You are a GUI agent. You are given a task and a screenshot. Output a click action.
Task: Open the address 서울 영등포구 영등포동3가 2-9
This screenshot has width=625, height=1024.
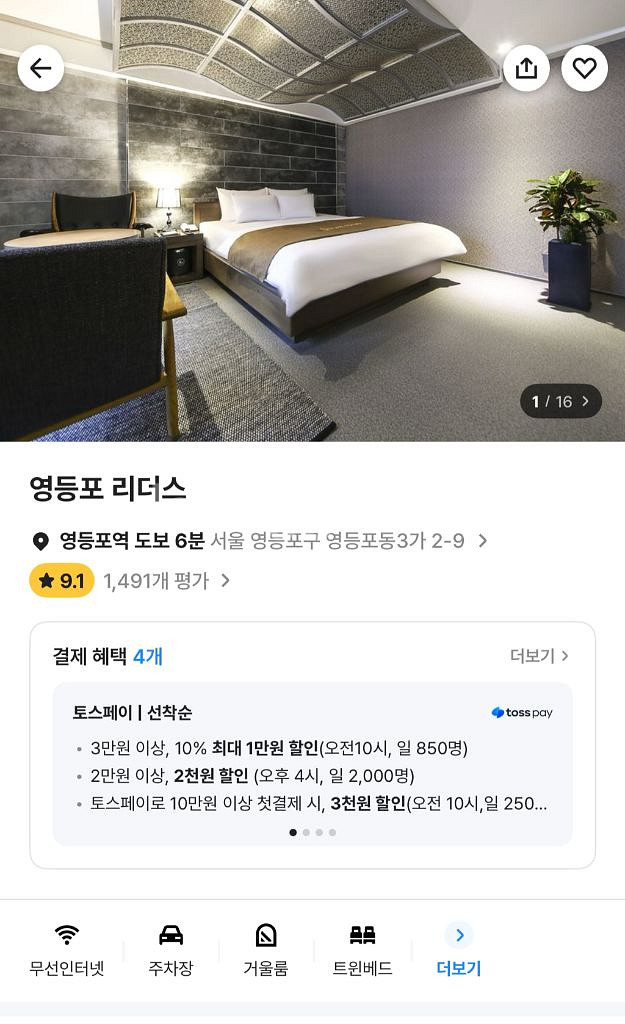(338, 541)
